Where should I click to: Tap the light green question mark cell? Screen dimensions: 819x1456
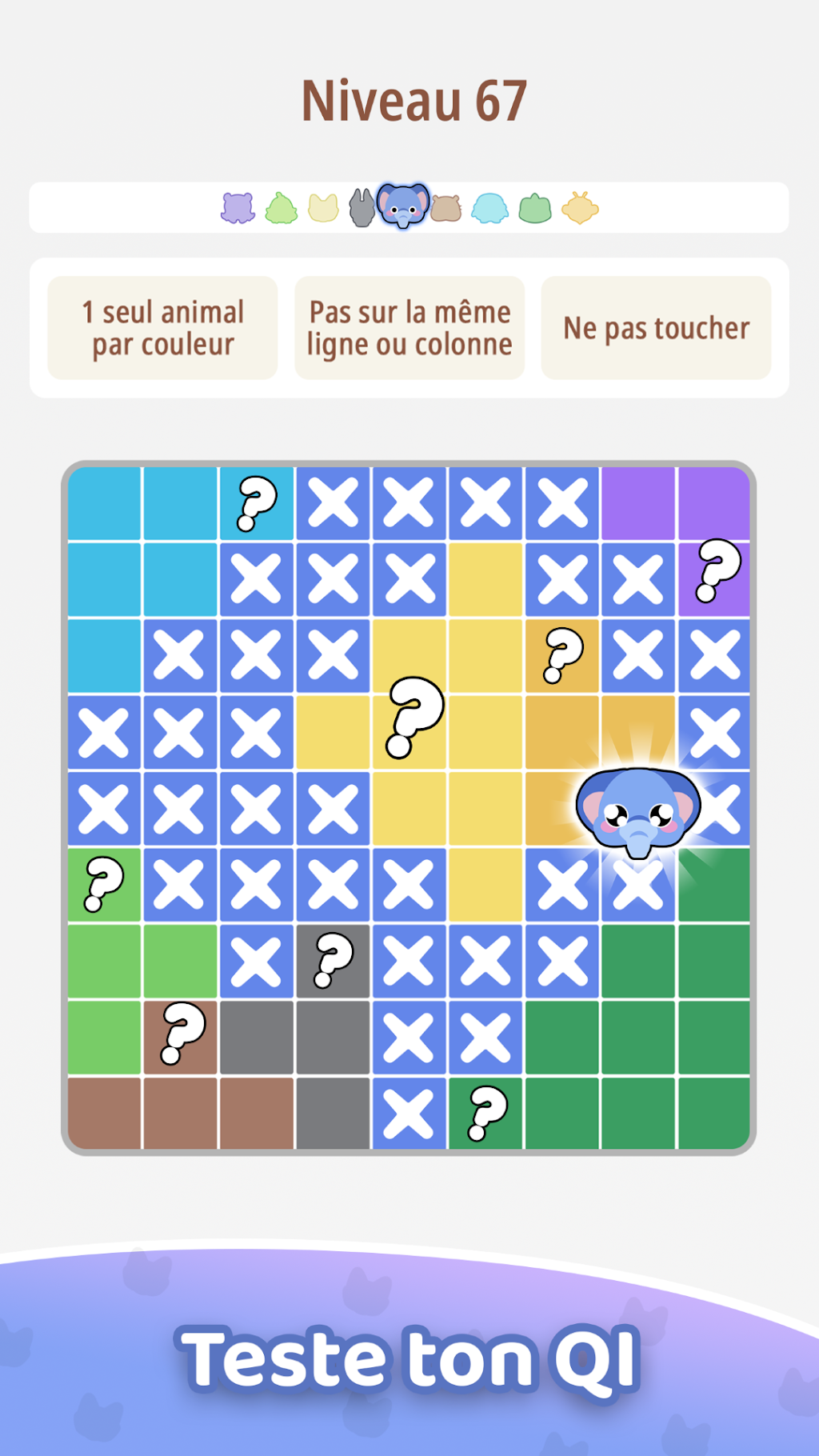click(104, 885)
